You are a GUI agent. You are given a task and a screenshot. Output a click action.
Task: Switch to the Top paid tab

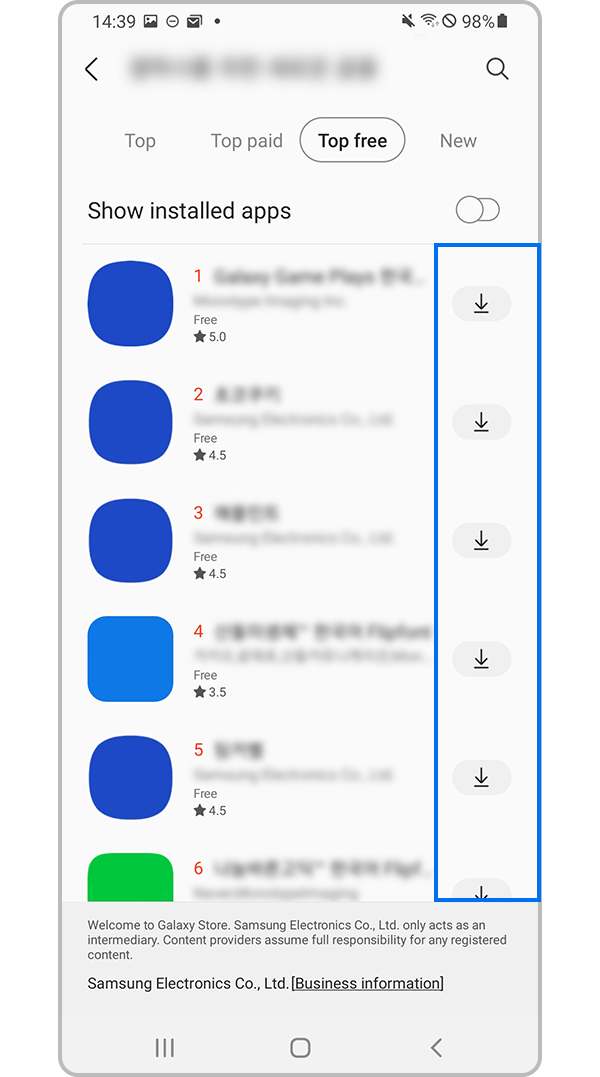247,141
